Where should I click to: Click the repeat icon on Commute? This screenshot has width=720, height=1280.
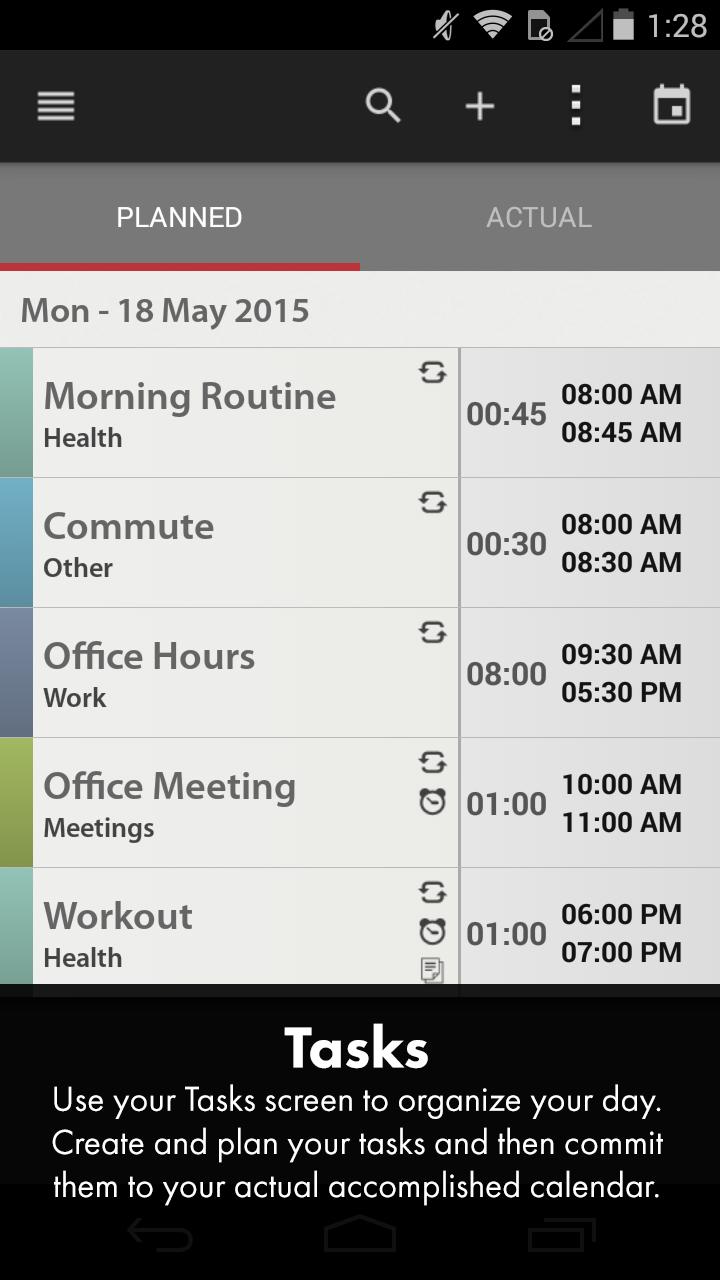(x=432, y=503)
